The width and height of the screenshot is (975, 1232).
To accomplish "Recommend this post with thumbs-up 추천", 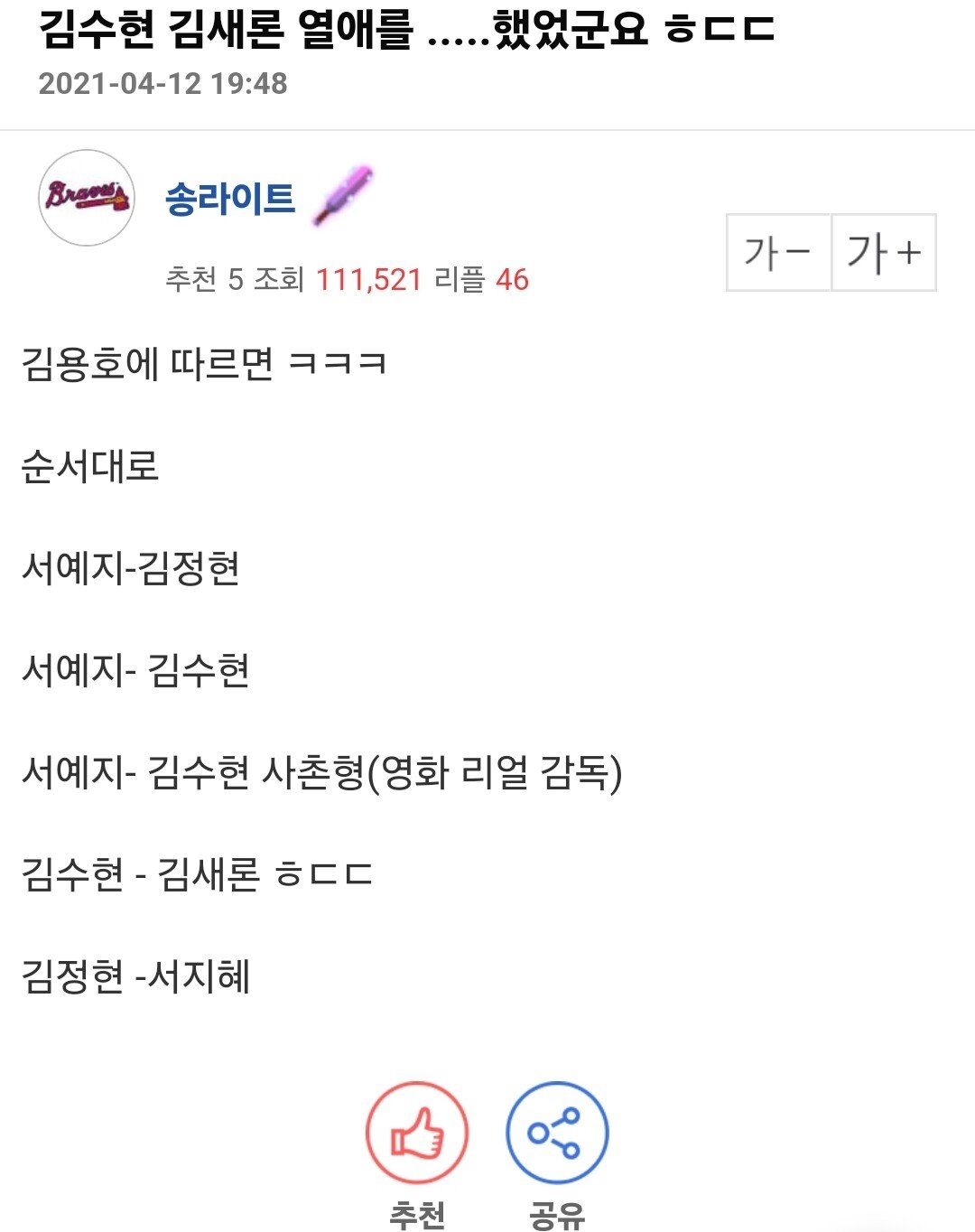I will click(x=417, y=1133).
